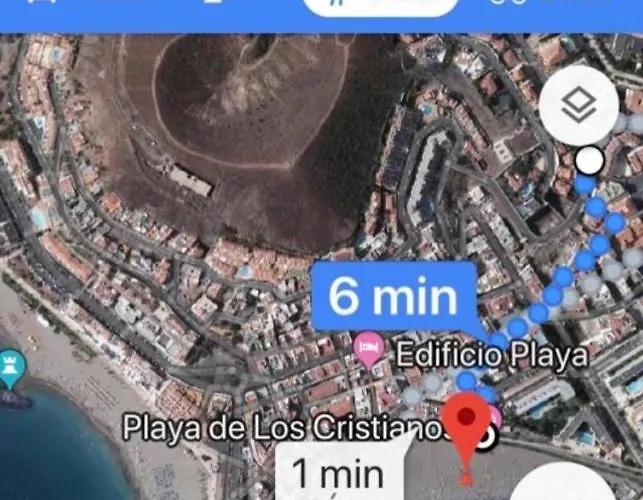Select the 6 min walking route
The height and width of the screenshot is (500, 643).
click(392, 297)
